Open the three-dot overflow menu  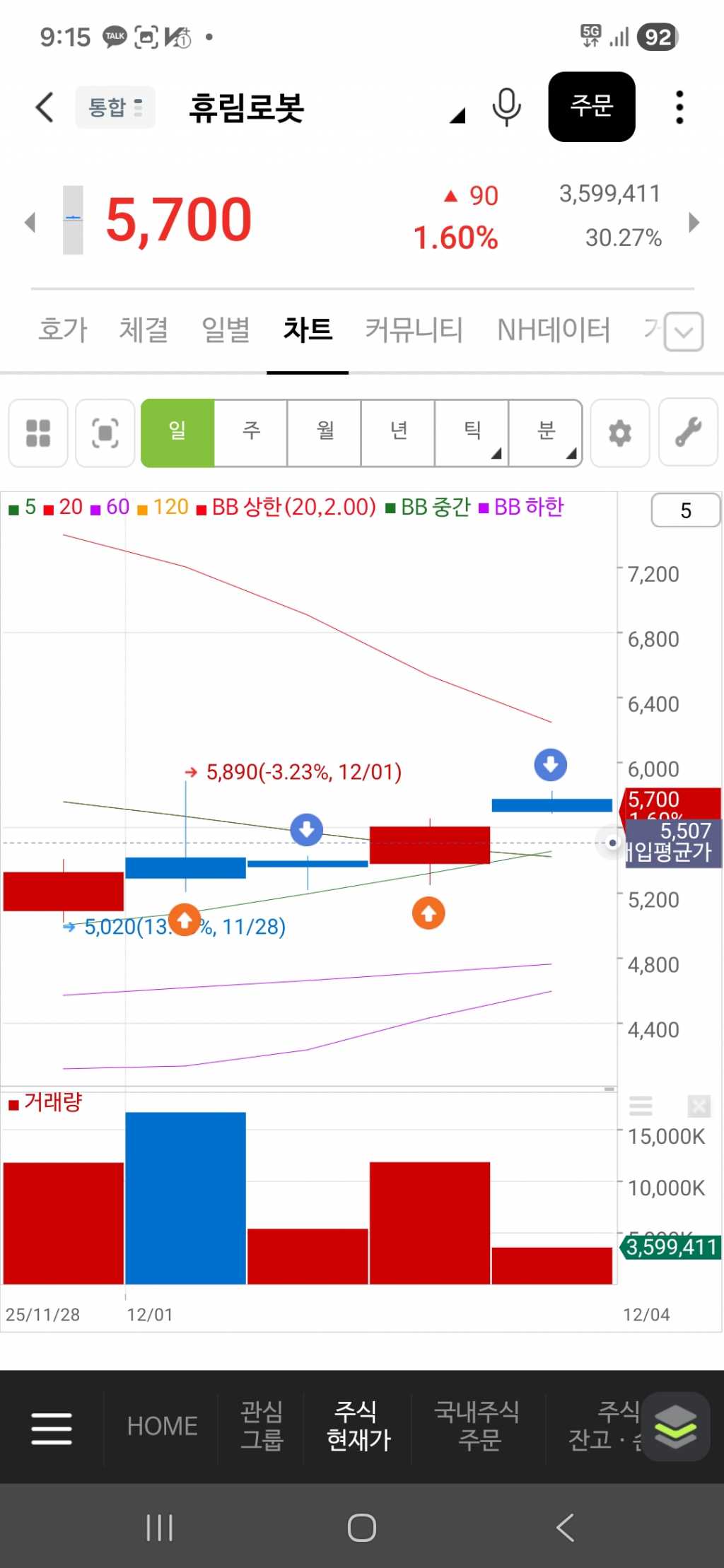[x=679, y=107]
